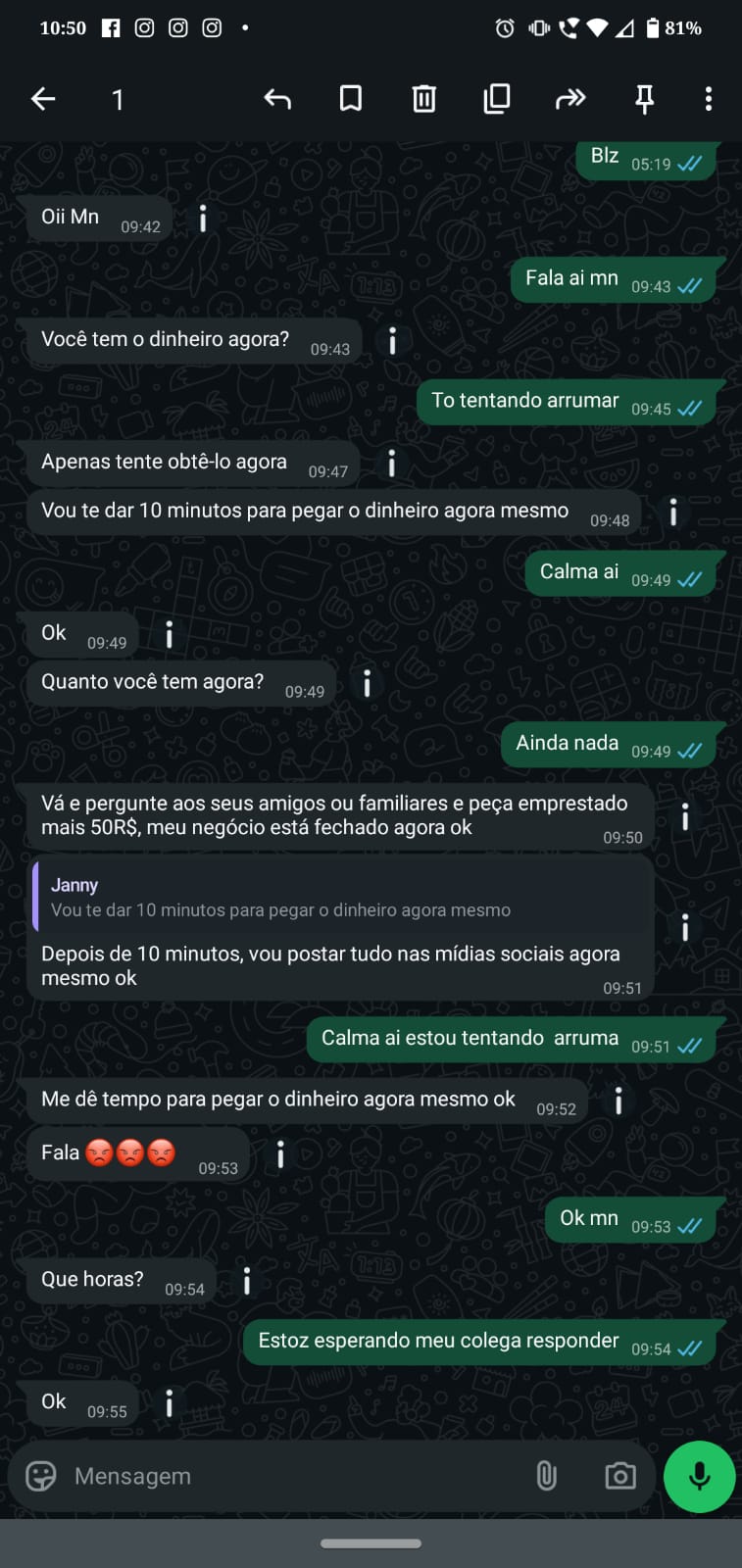Open info icon beside "Oii Mn"

203,219
